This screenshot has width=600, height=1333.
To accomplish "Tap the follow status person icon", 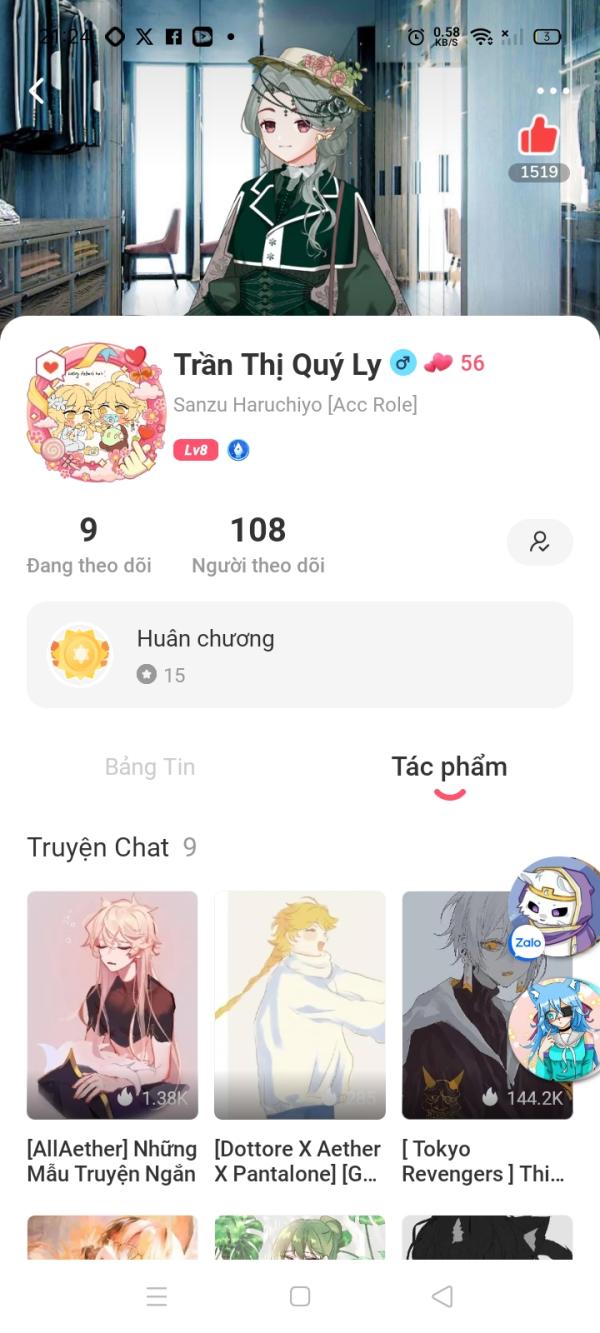I will (539, 542).
